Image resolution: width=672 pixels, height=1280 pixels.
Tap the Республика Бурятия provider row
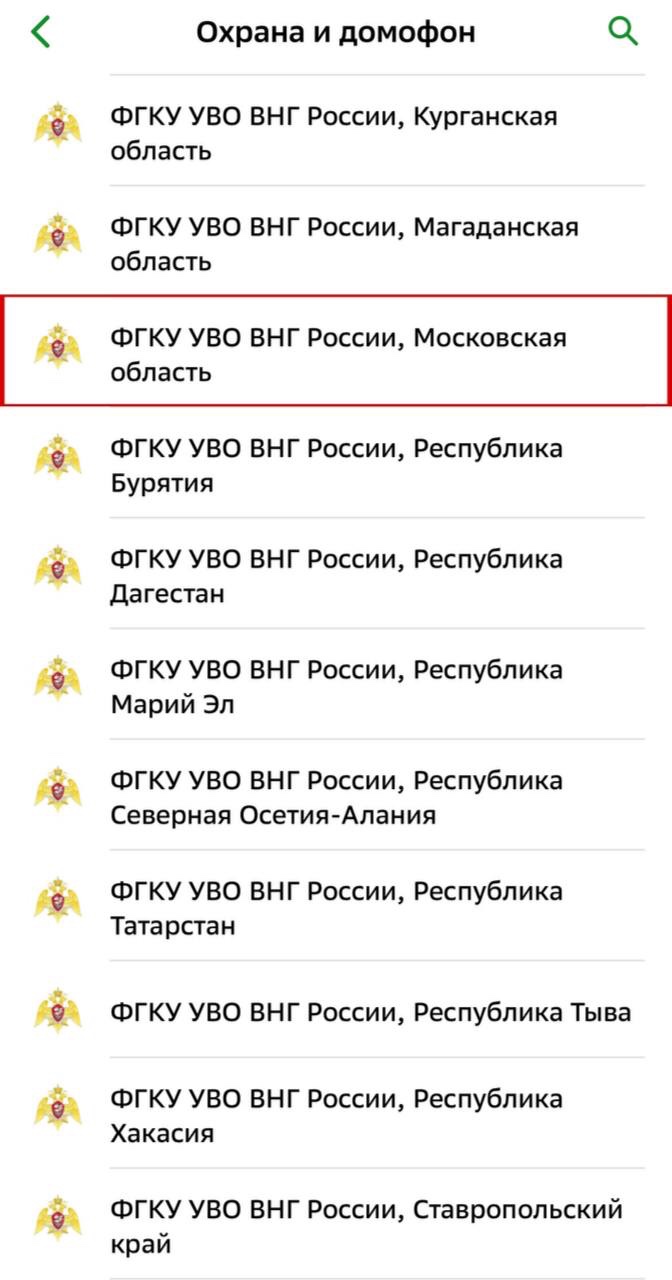pos(335,465)
